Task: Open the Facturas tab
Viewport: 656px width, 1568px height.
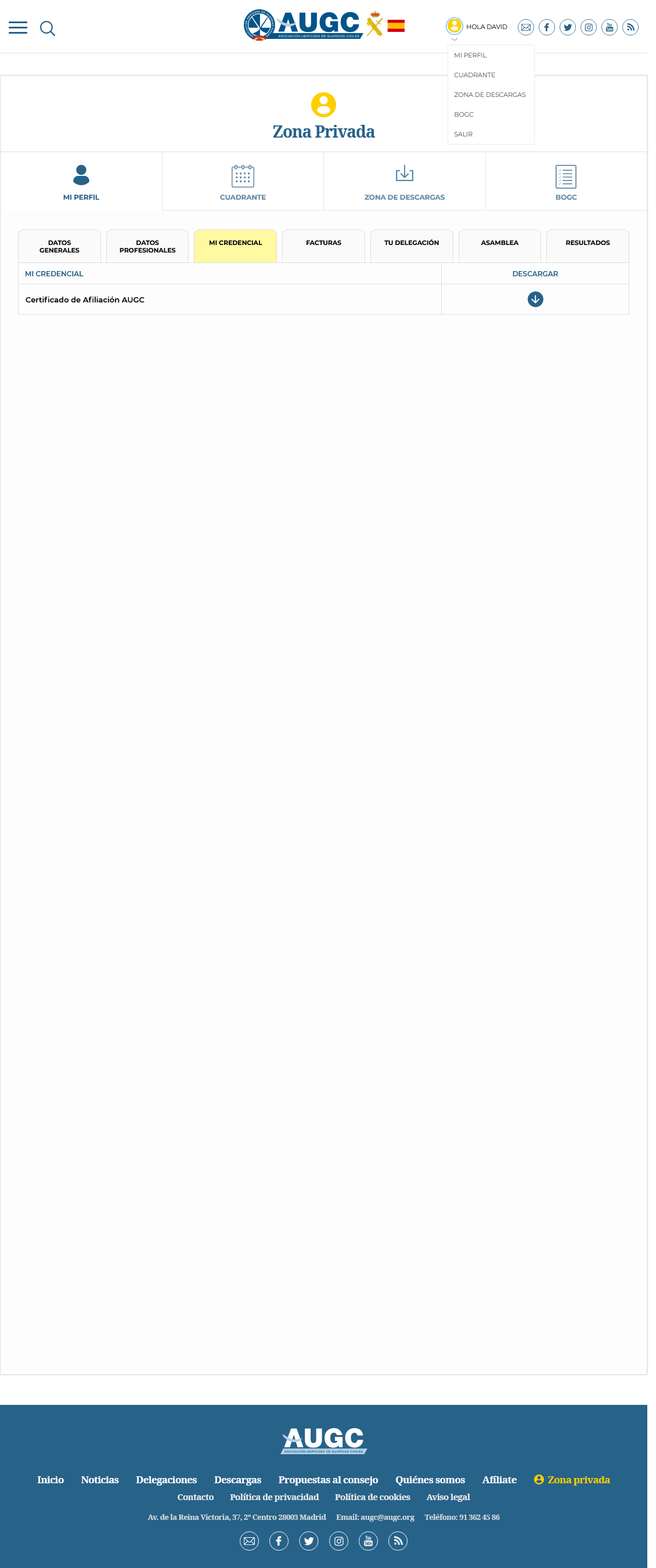Action: (323, 243)
